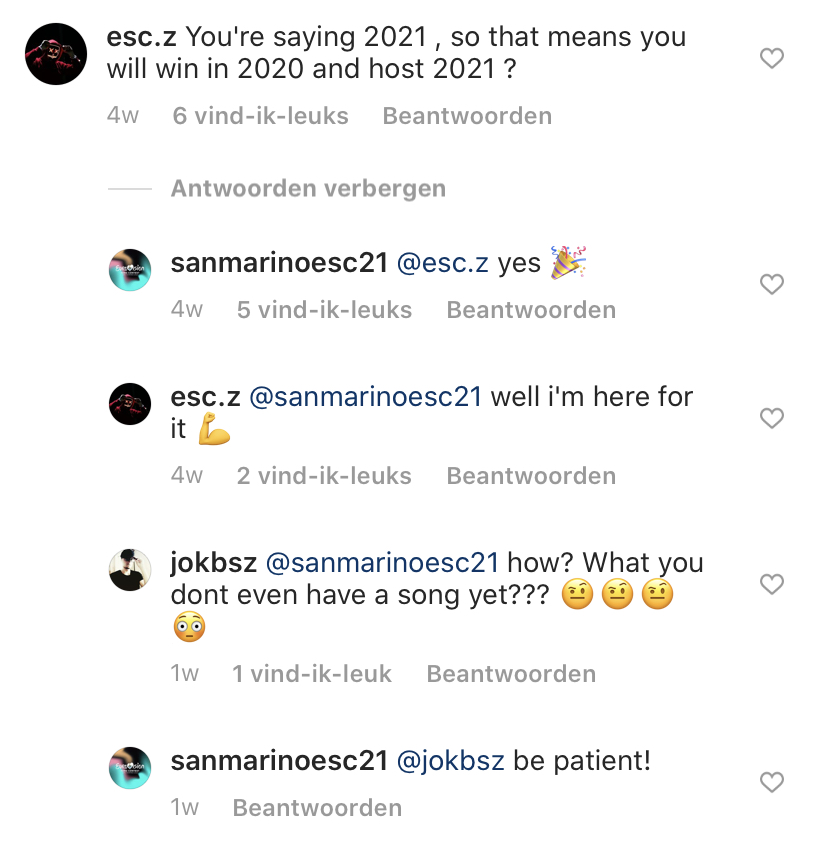The width and height of the screenshot is (828, 862).
Task: Like jokbsz's comment about the song
Action: pos(771,584)
